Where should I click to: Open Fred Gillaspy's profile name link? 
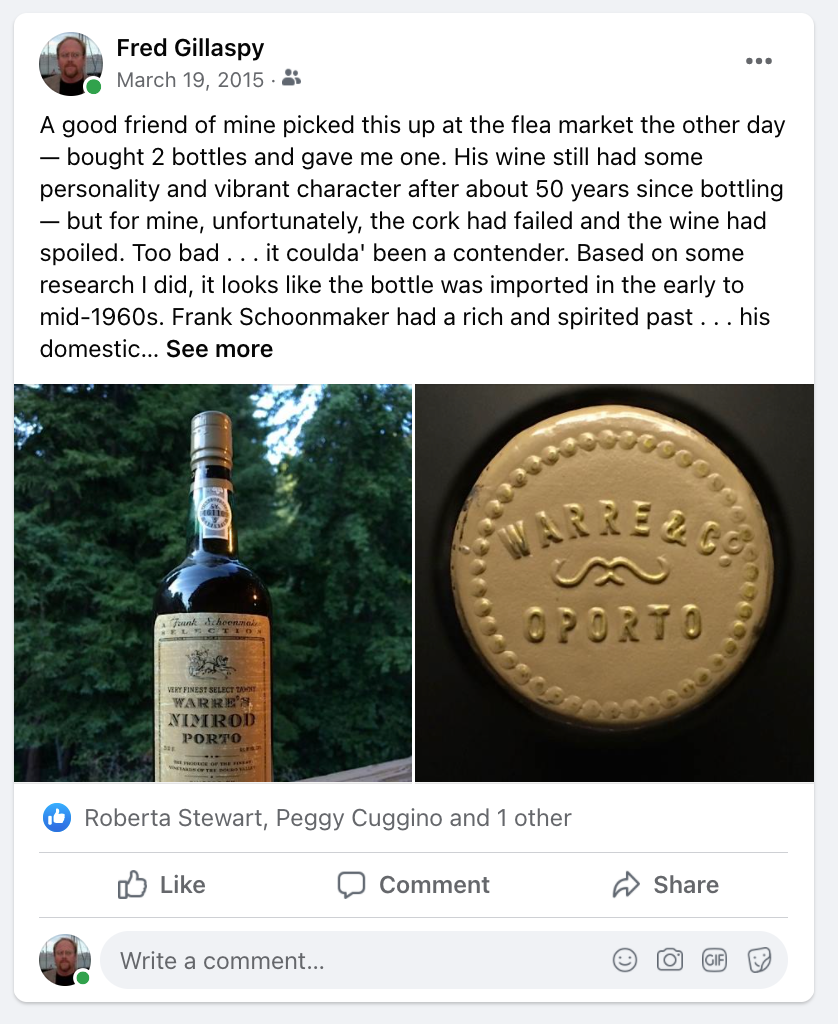point(190,47)
